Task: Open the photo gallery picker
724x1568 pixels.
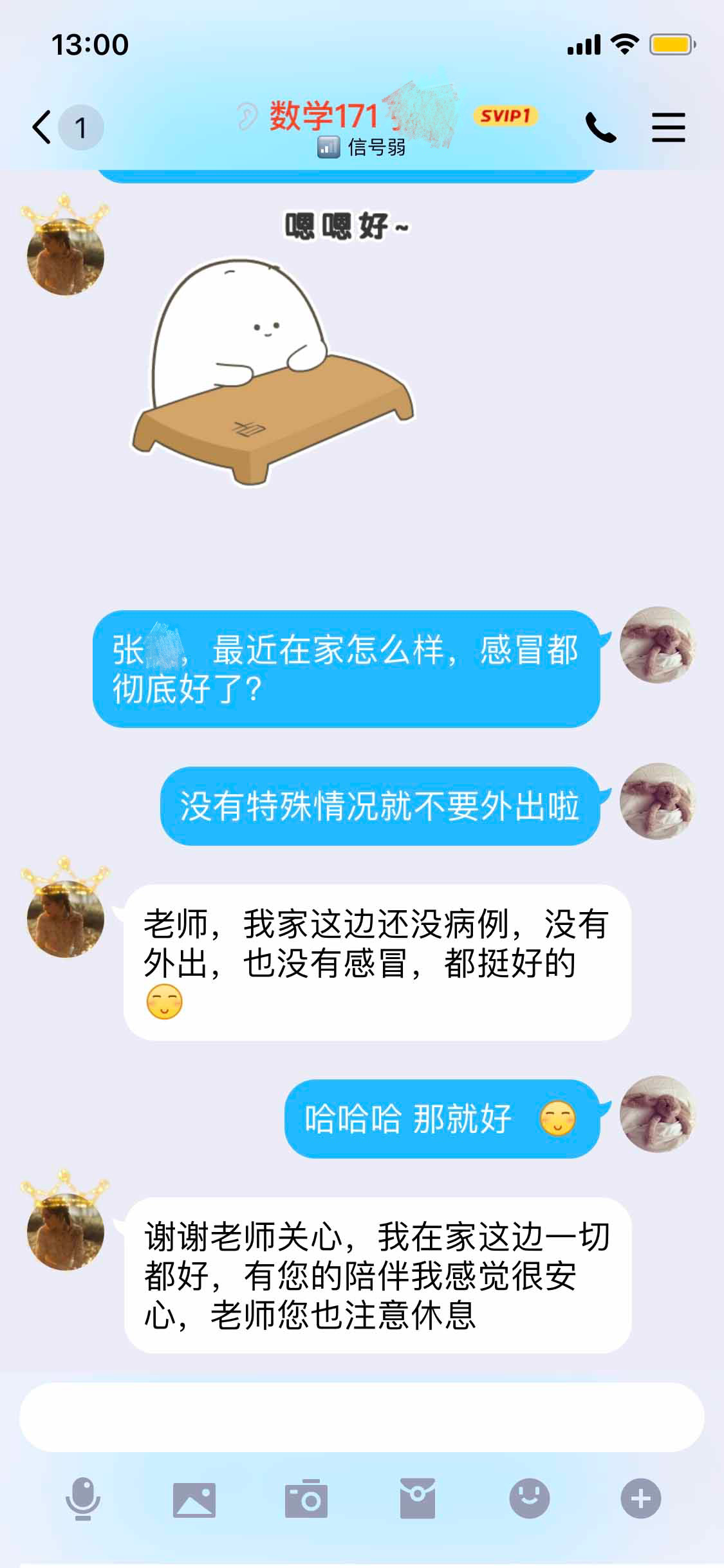Action: click(x=194, y=1498)
